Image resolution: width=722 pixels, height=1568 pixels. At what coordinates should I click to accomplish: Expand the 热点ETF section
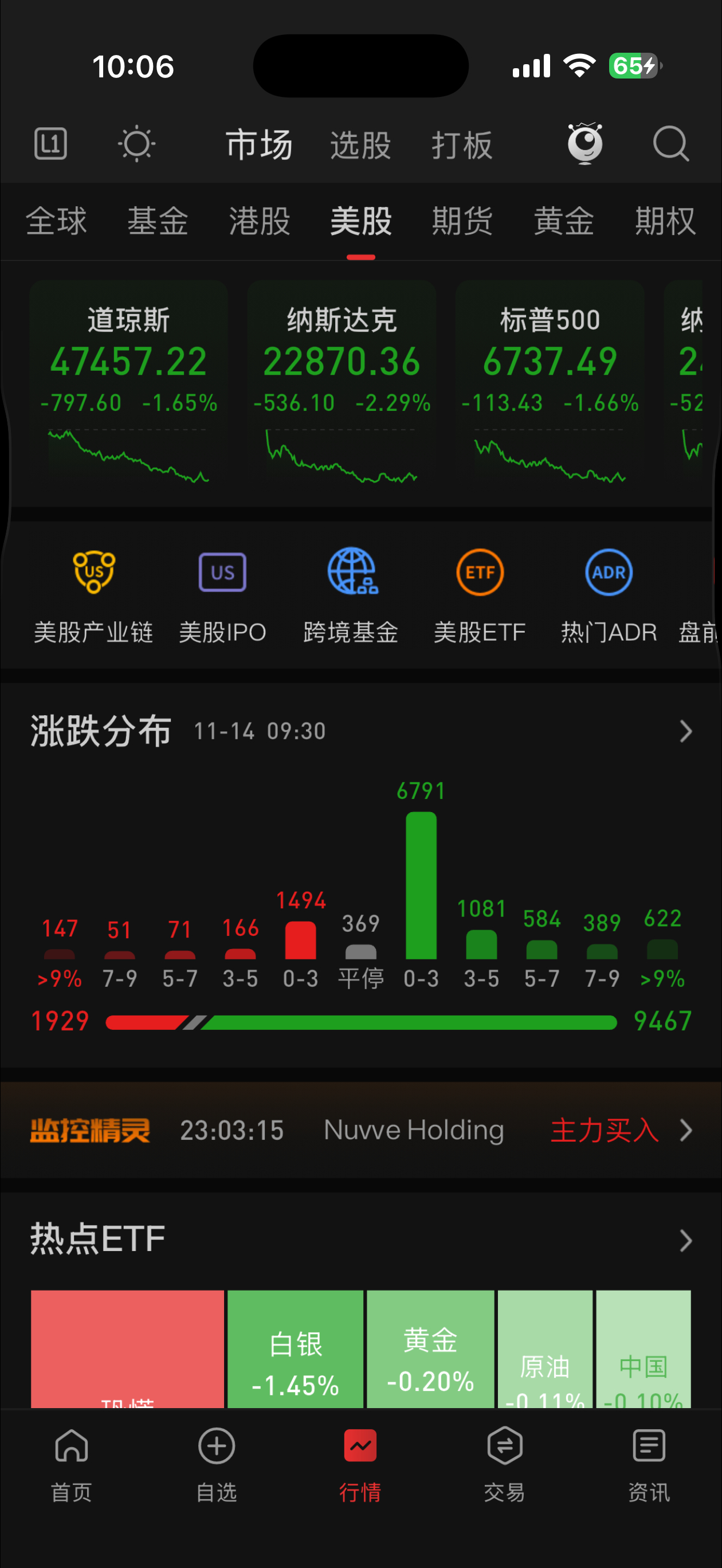coord(686,1240)
